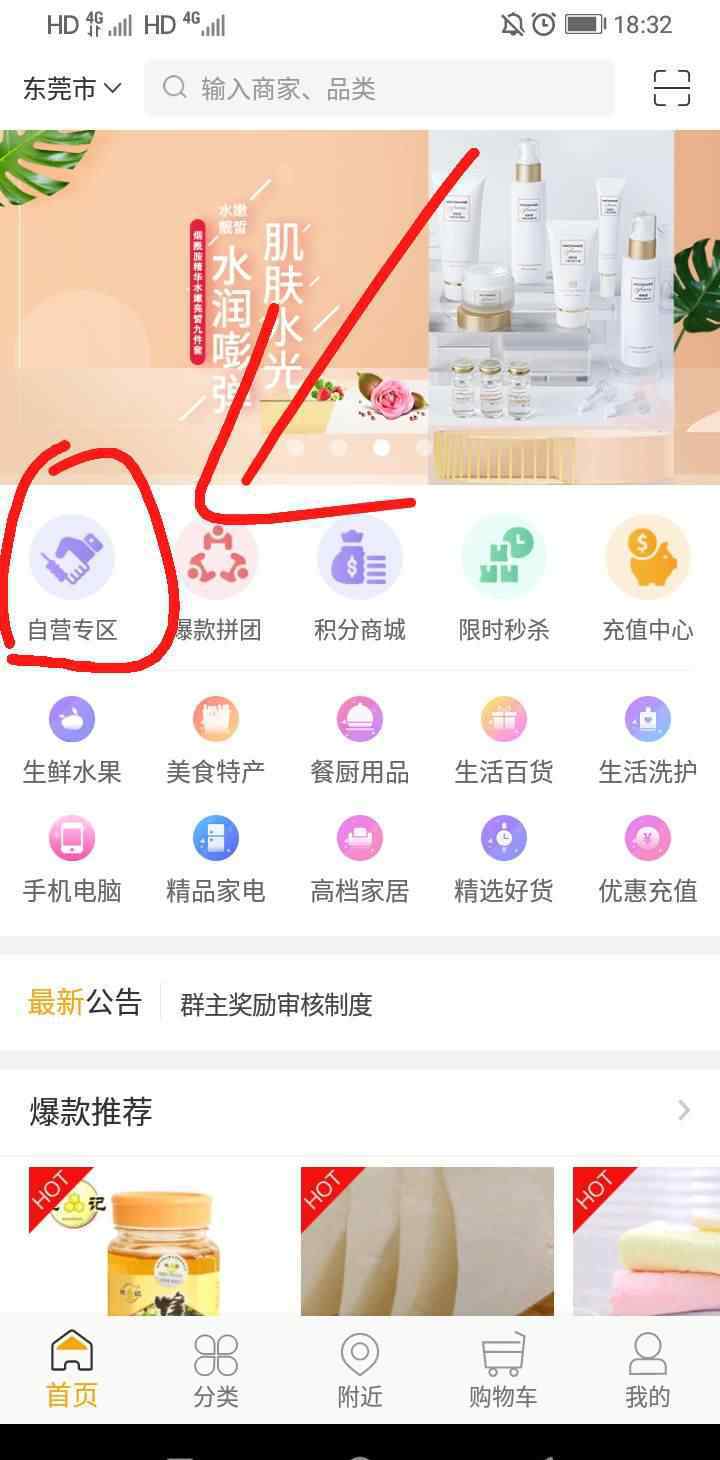Image resolution: width=720 pixels, height=1460 pixels.
Task: Switch to the 附近 tab
Action: click(x=360, y=1370)
